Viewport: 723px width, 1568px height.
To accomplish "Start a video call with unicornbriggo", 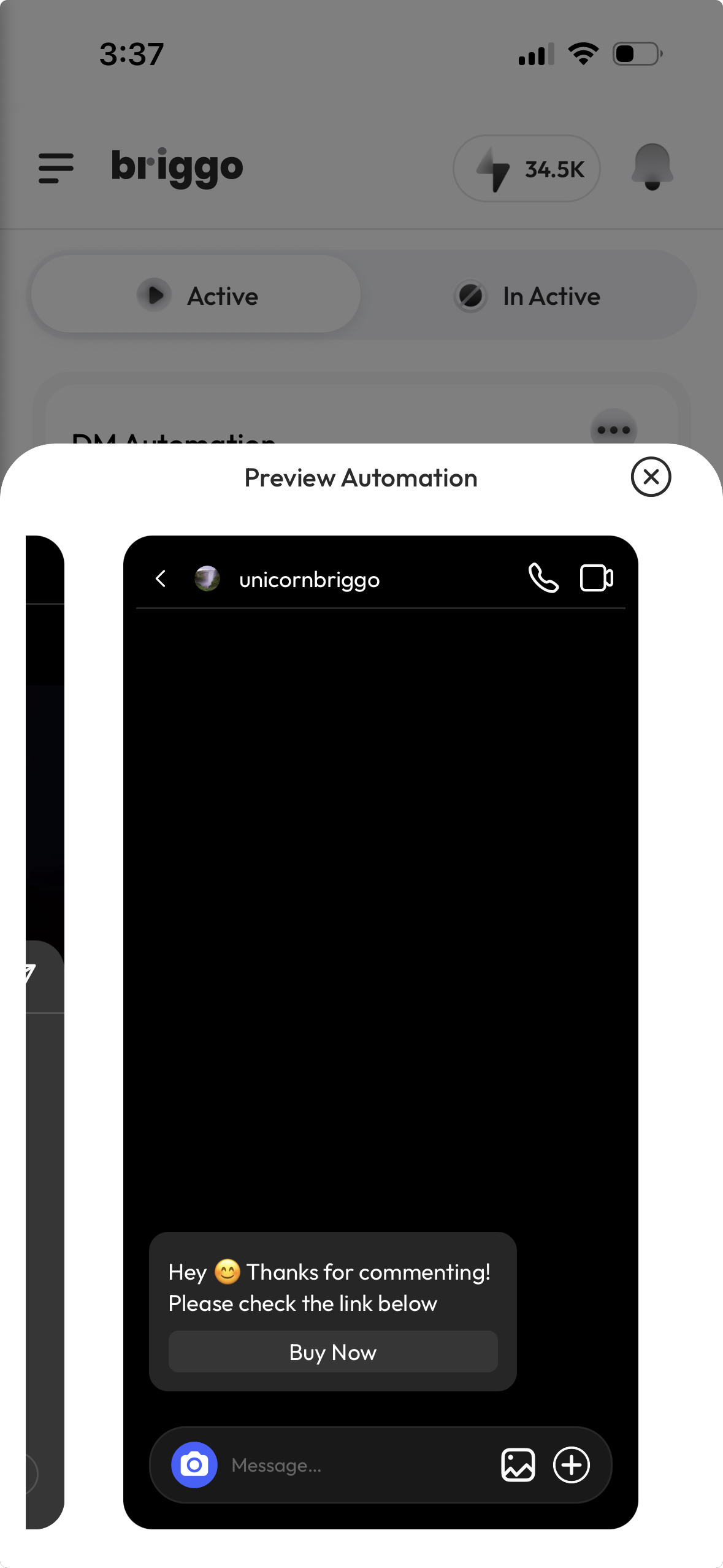I will 596,578.
